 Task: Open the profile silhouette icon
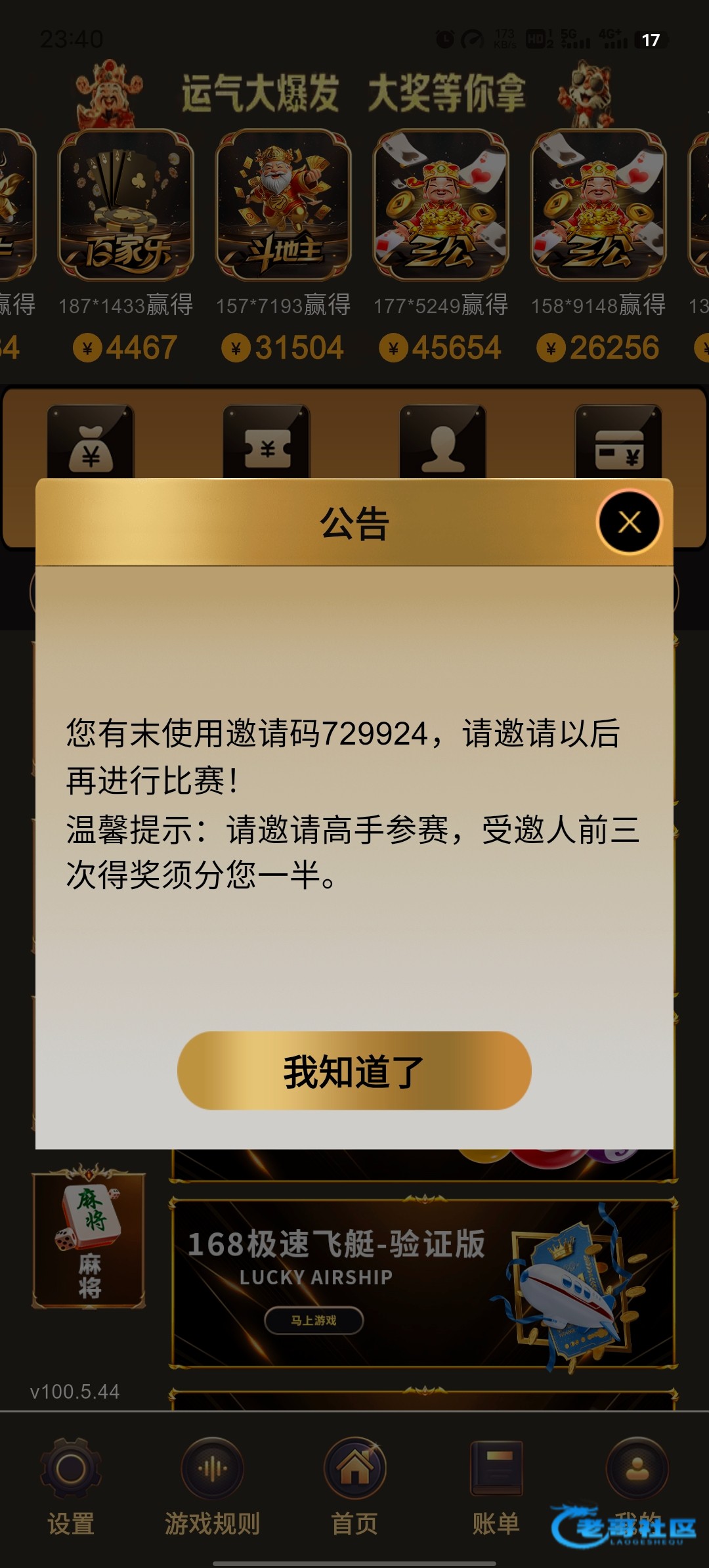pos(442,443)
